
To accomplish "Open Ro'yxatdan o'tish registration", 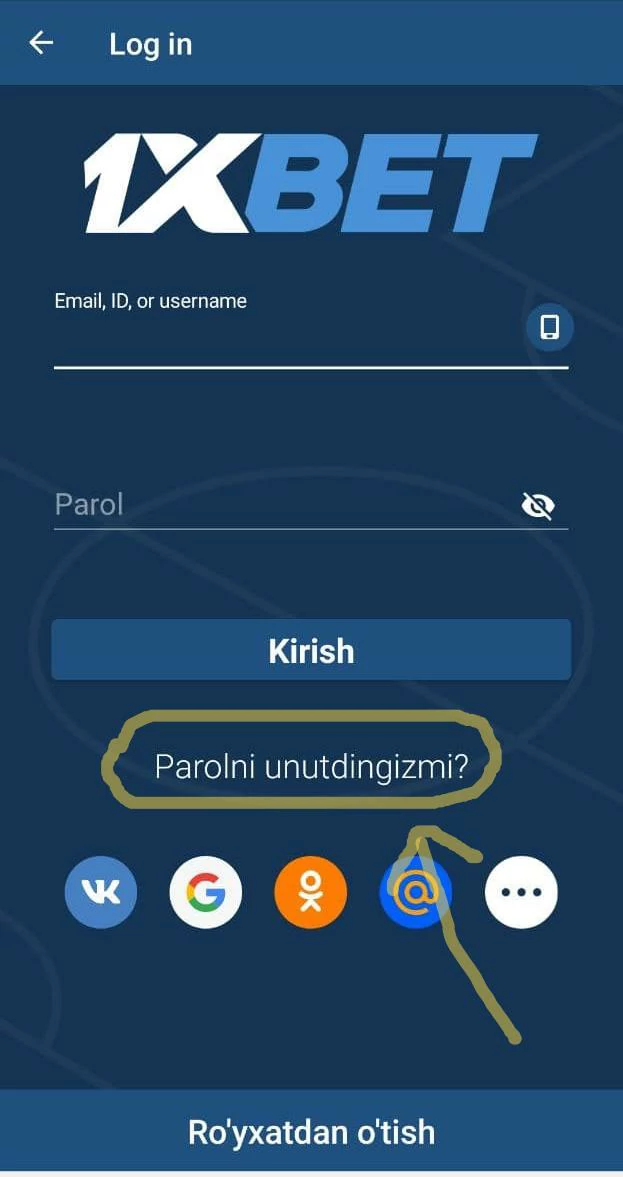I will pos(311,1132).
